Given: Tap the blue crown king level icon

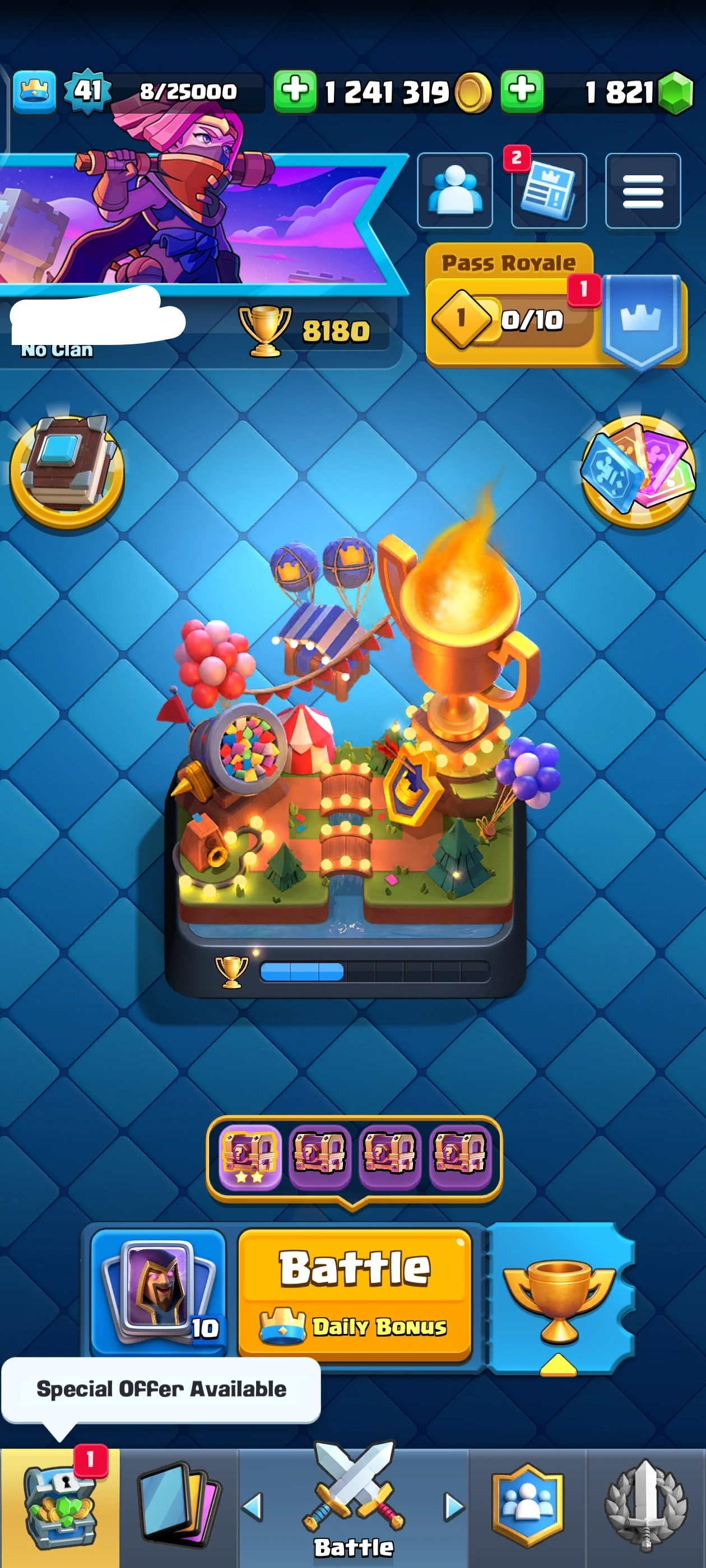Looking at the screenshot, I should 35,91.
